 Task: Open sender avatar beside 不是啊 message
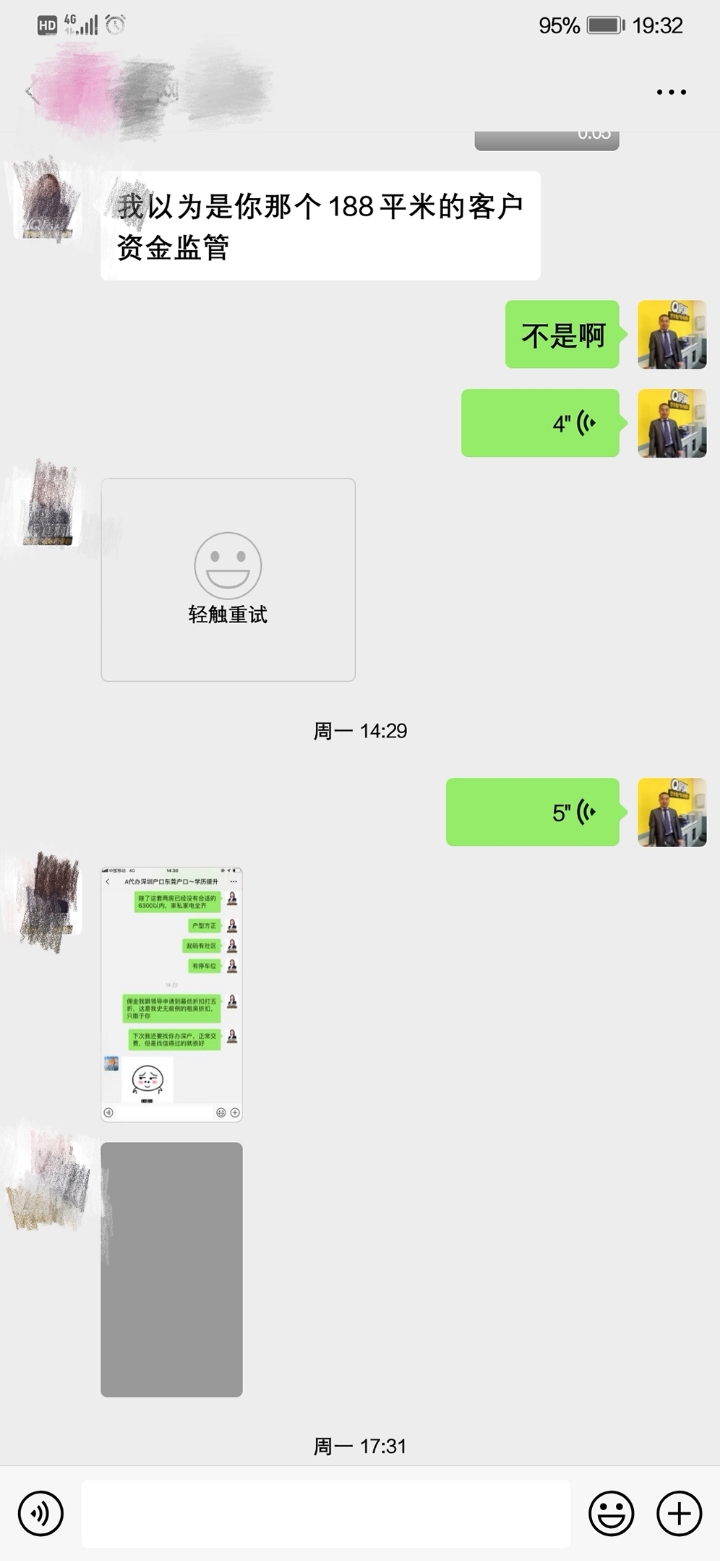click(x=672, y=334)
